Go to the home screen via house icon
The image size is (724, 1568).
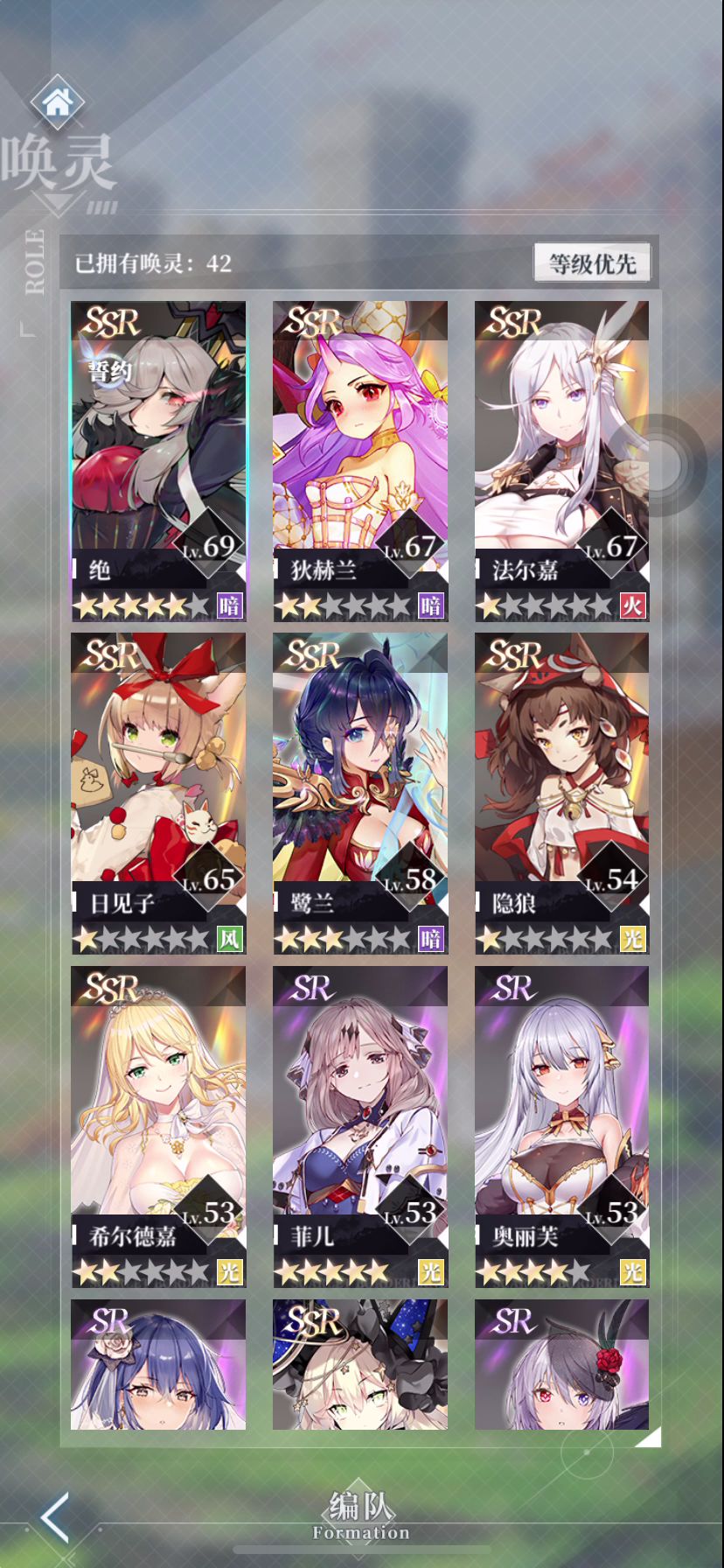coord(58,102)
